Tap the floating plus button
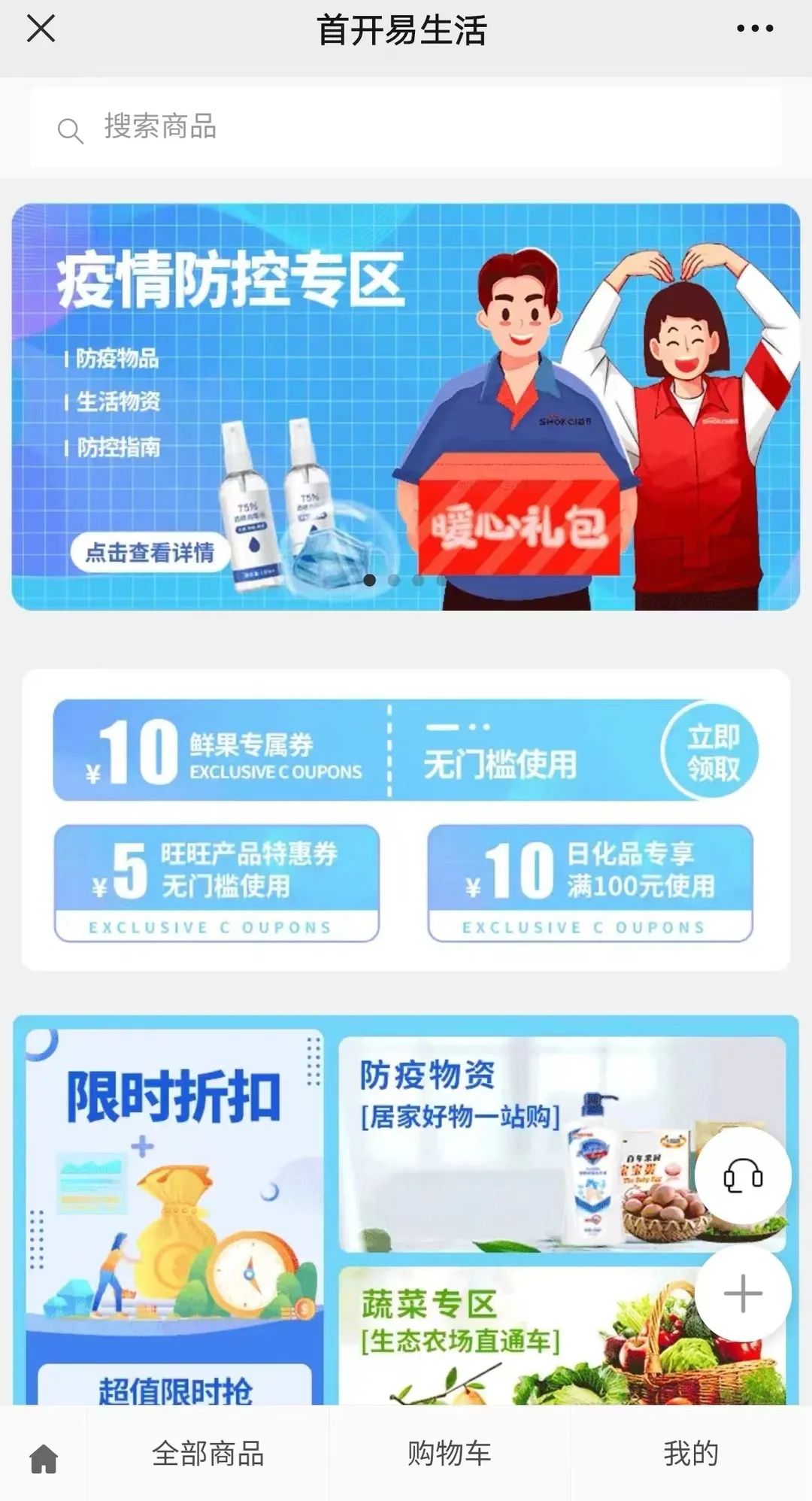This screenshot has width=812, height=1501. click(x=743, y=1293)
